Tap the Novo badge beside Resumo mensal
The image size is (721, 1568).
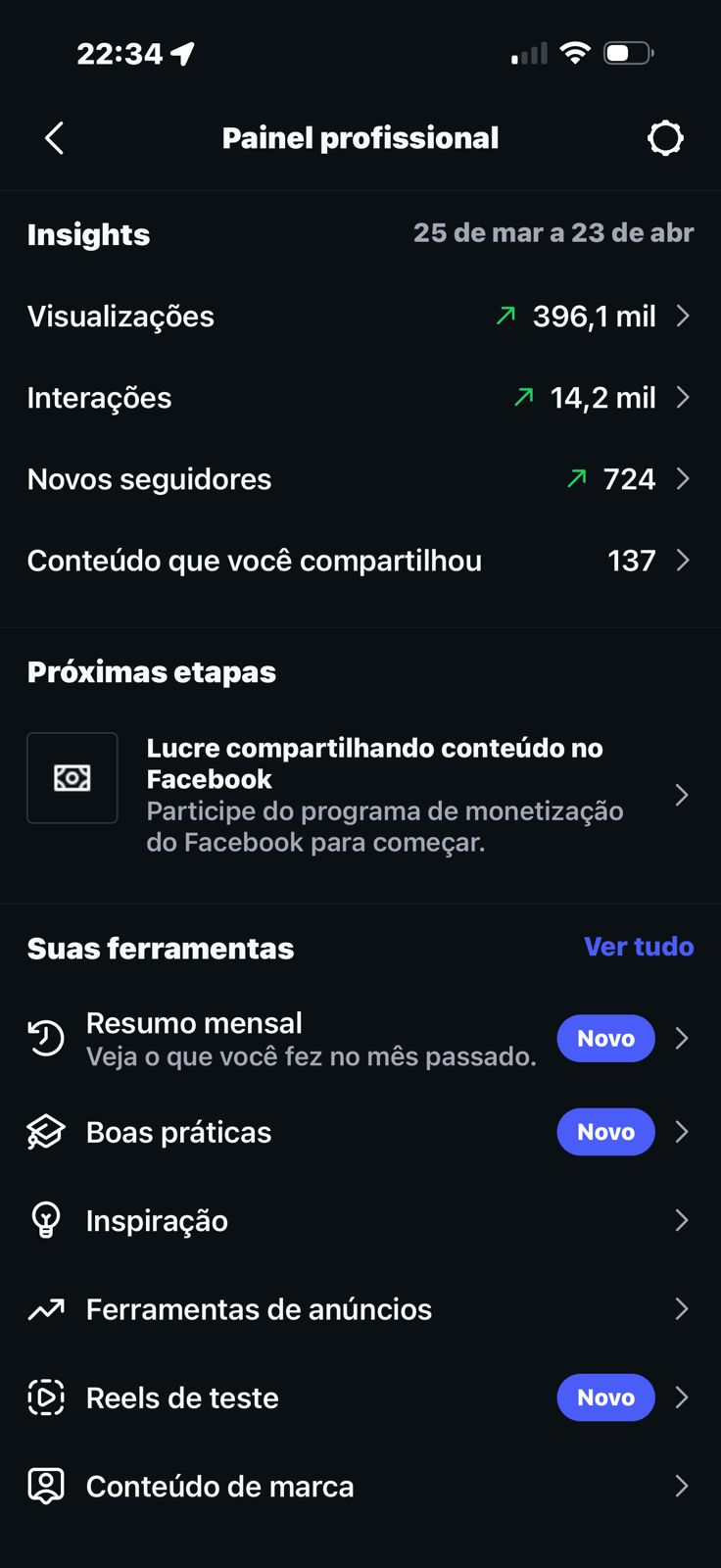(x=605, y=1038)
